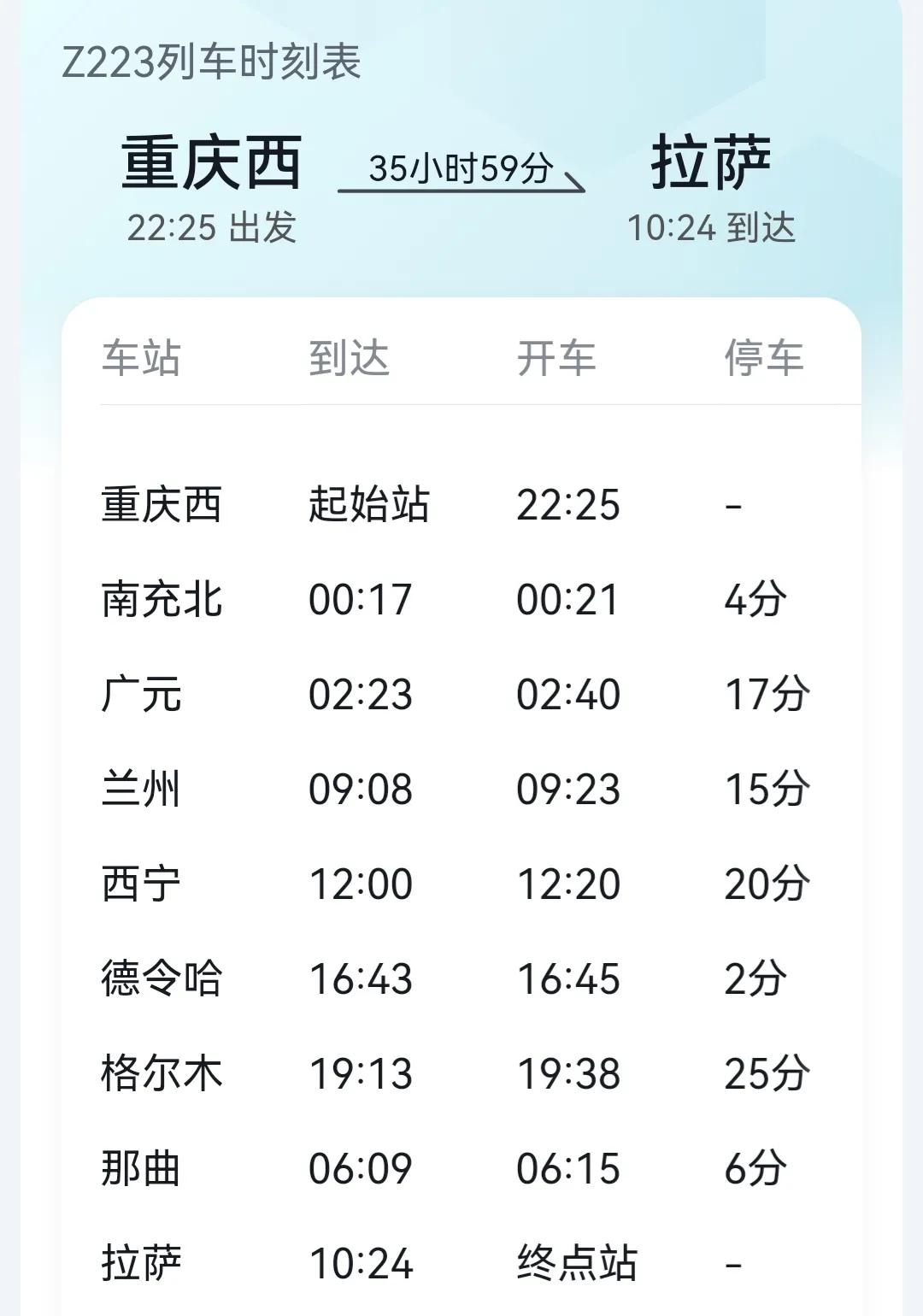Click the 22:25 出发 departure text
The width and height of the screenshot is (923, 1316).
[214, 226]
